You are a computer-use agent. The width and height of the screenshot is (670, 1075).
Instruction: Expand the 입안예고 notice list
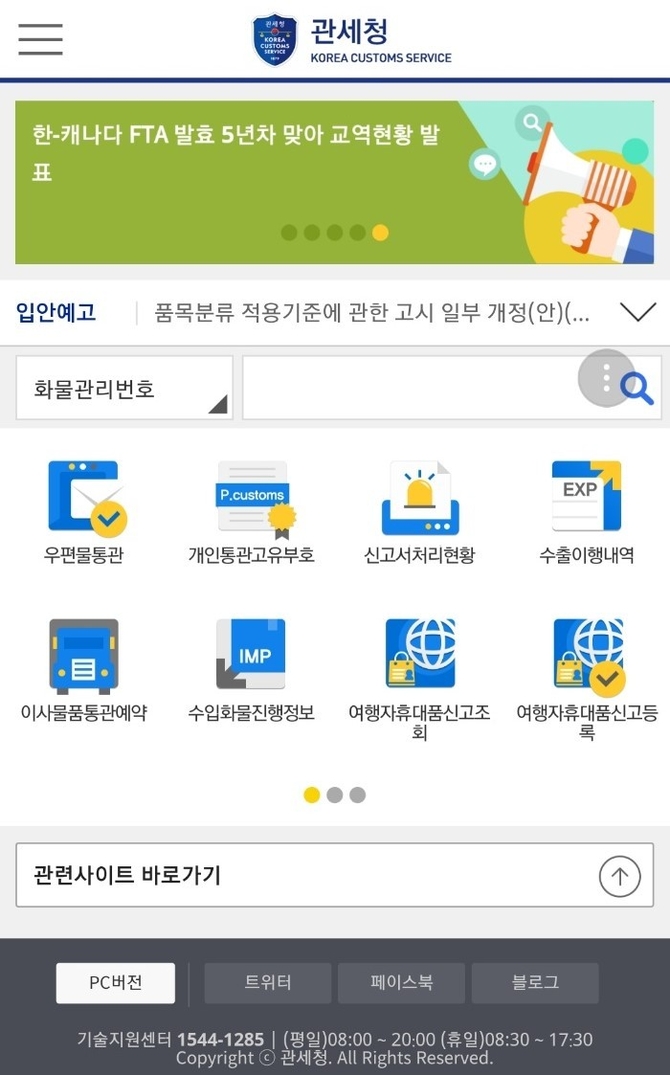[x=637, y=313]
